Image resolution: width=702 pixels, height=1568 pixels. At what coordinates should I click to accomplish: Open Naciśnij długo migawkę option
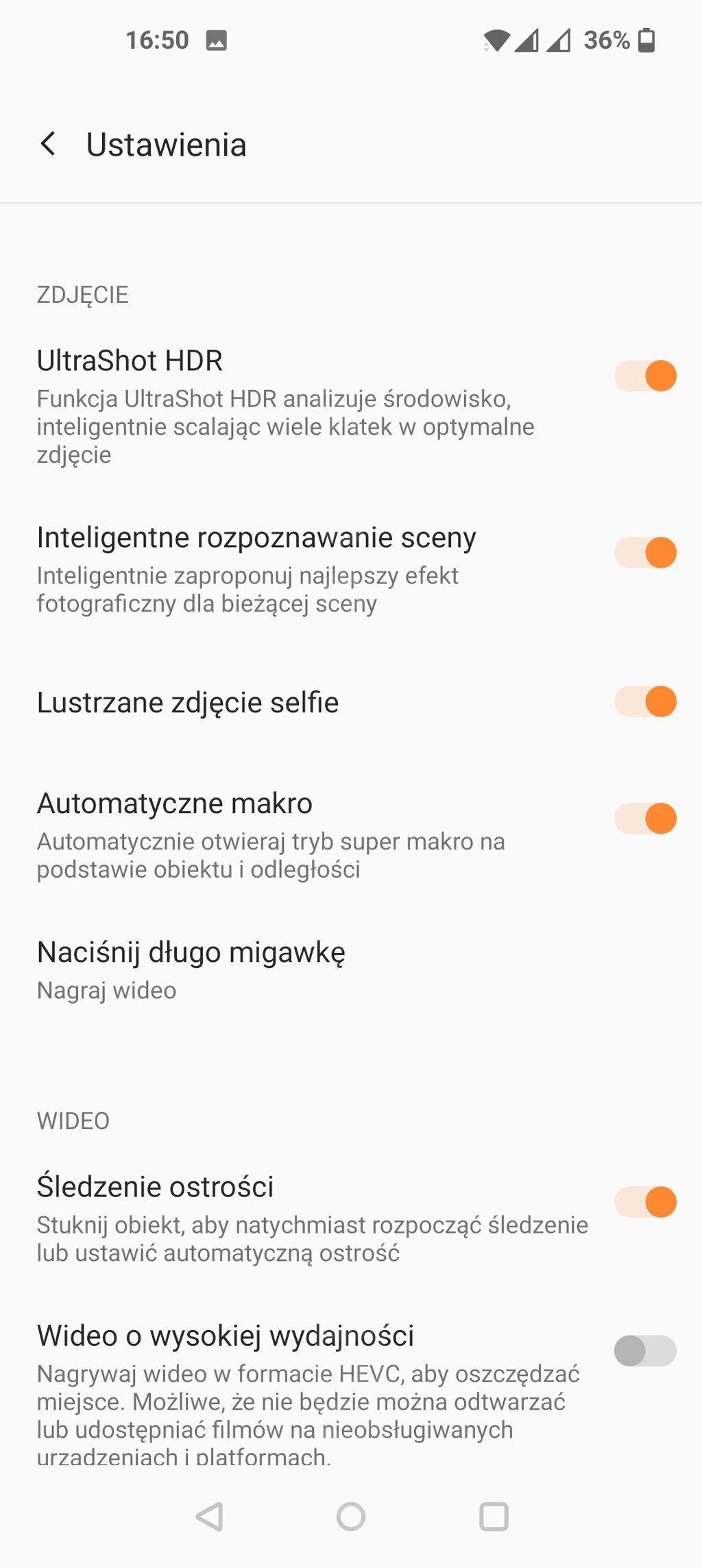[192, 969]
